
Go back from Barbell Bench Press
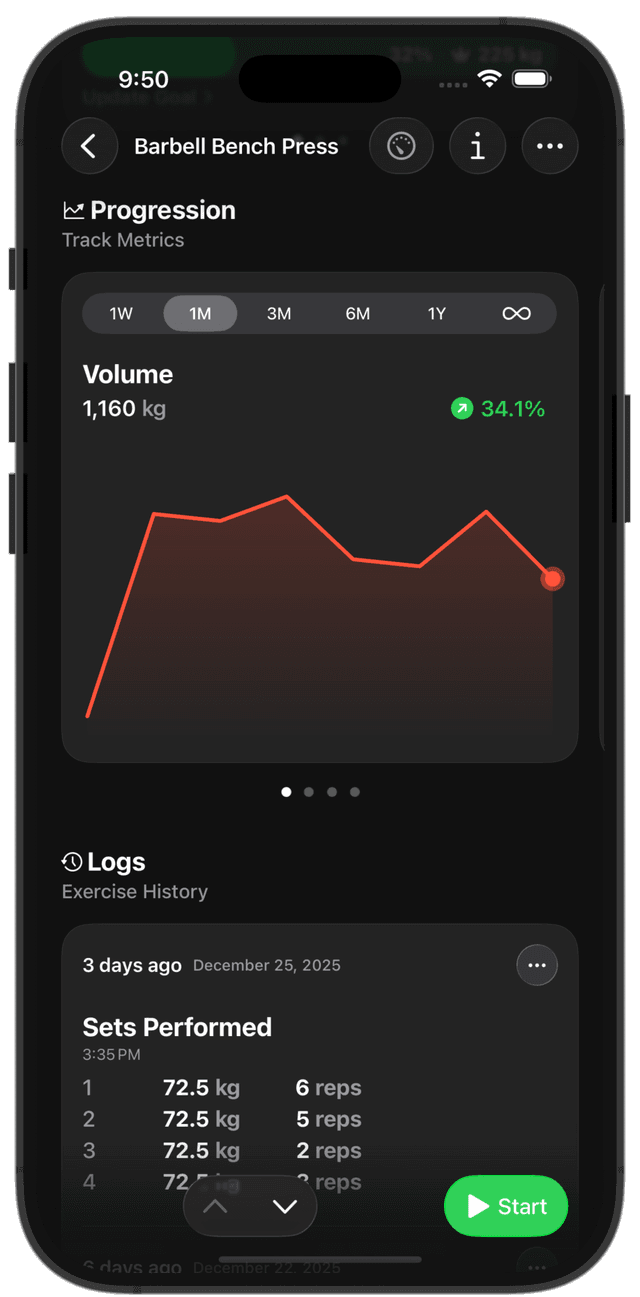89,146
